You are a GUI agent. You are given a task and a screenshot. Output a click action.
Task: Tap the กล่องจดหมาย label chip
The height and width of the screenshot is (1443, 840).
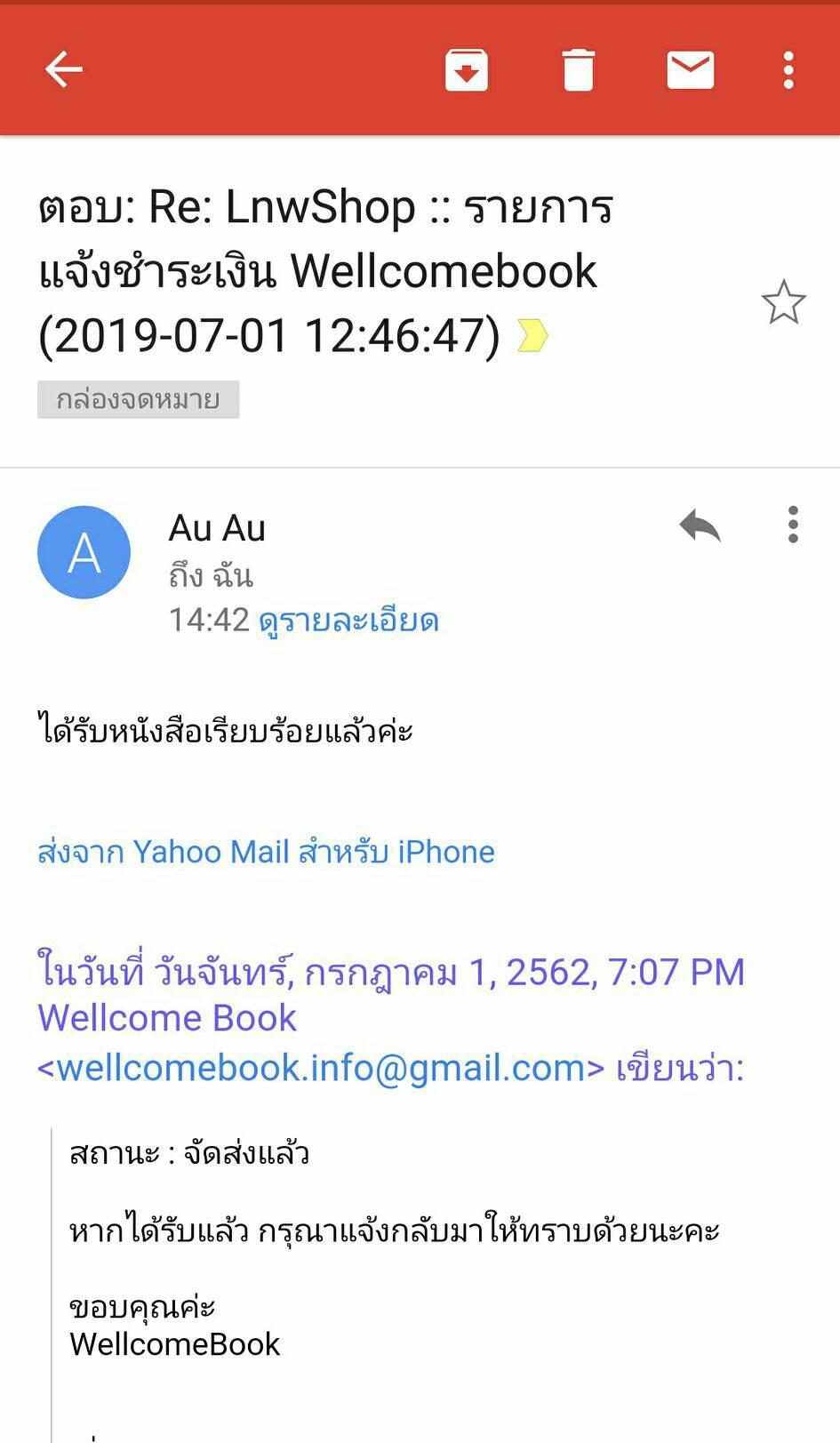[138, 399]
